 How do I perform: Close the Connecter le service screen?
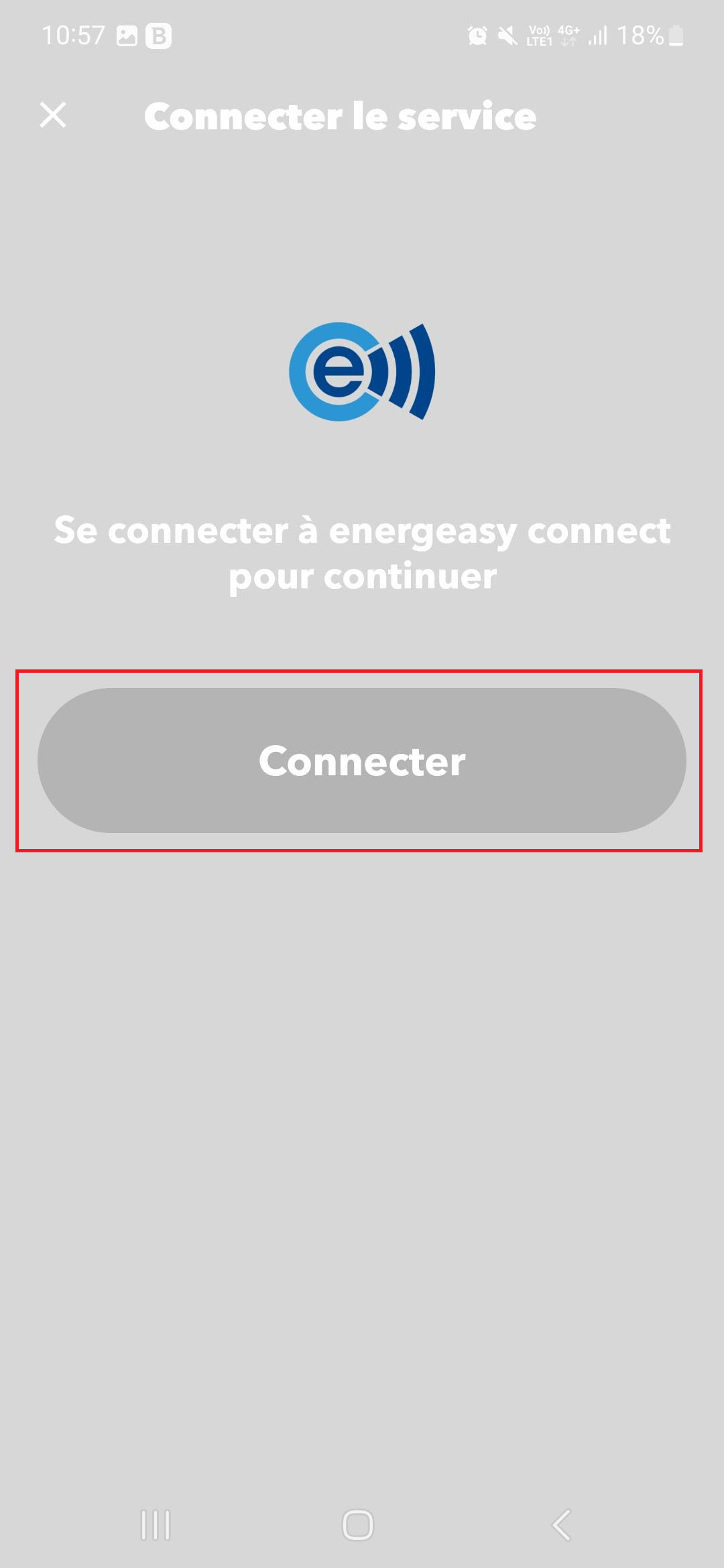tap(53, 115)
